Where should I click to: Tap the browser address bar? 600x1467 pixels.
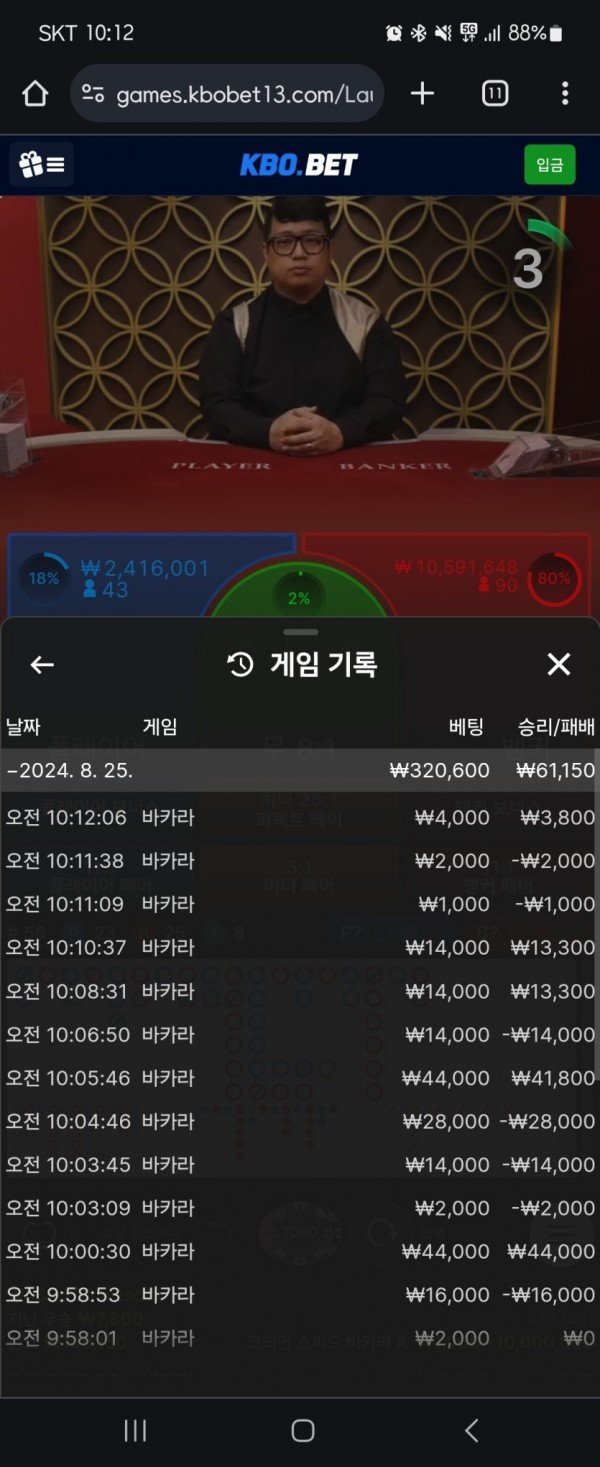(x=228, y=94)
